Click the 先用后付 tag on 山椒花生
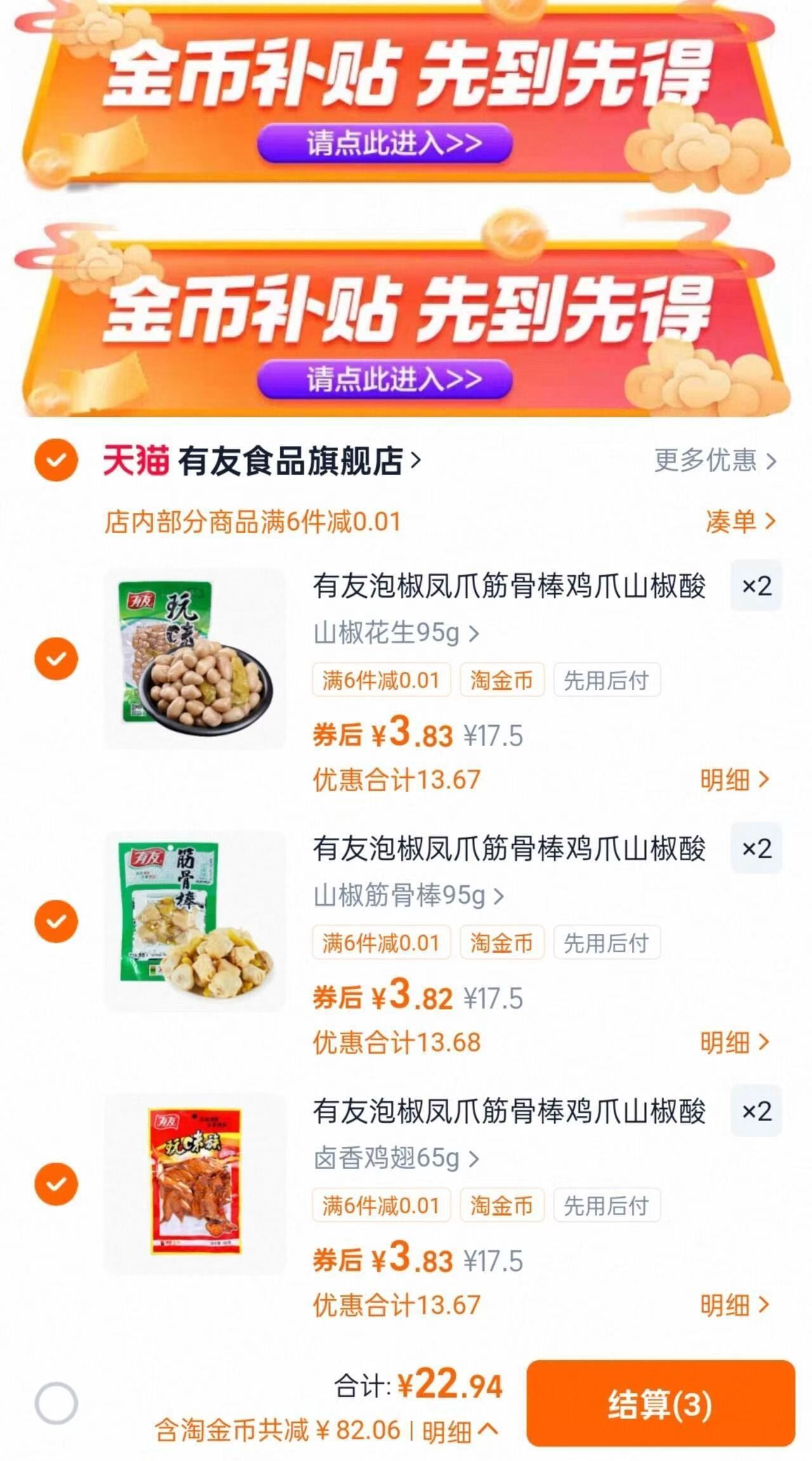This screenshot has width=812, height=1461. [606, 679]
